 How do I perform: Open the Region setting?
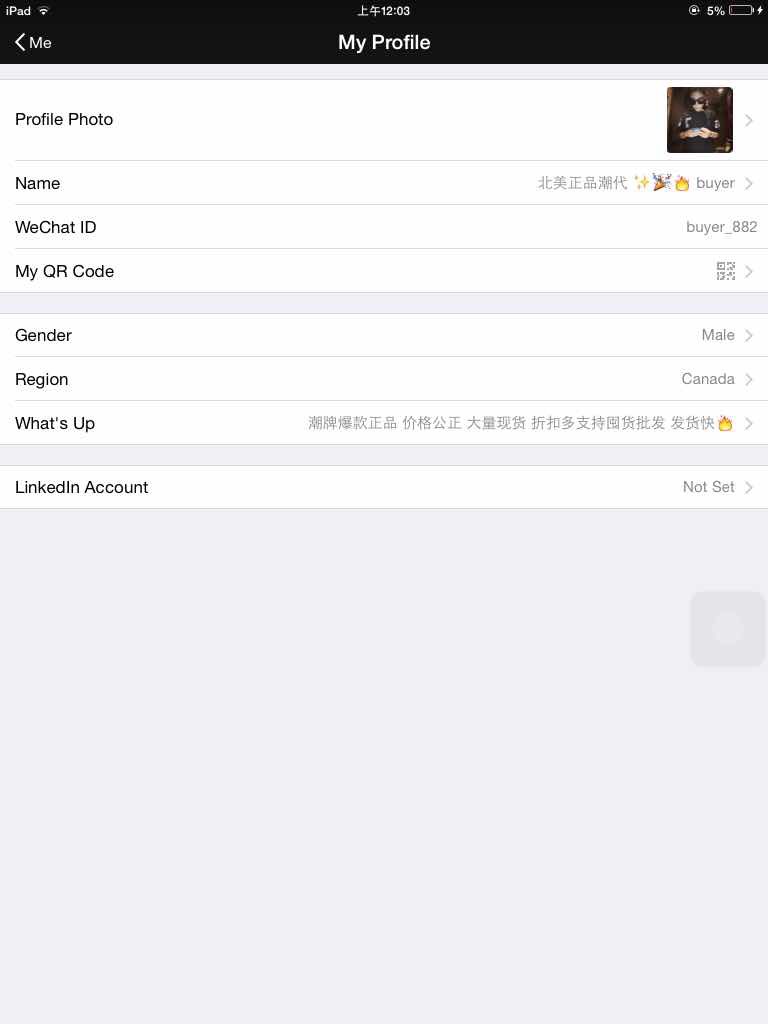[x=384, y=379]
